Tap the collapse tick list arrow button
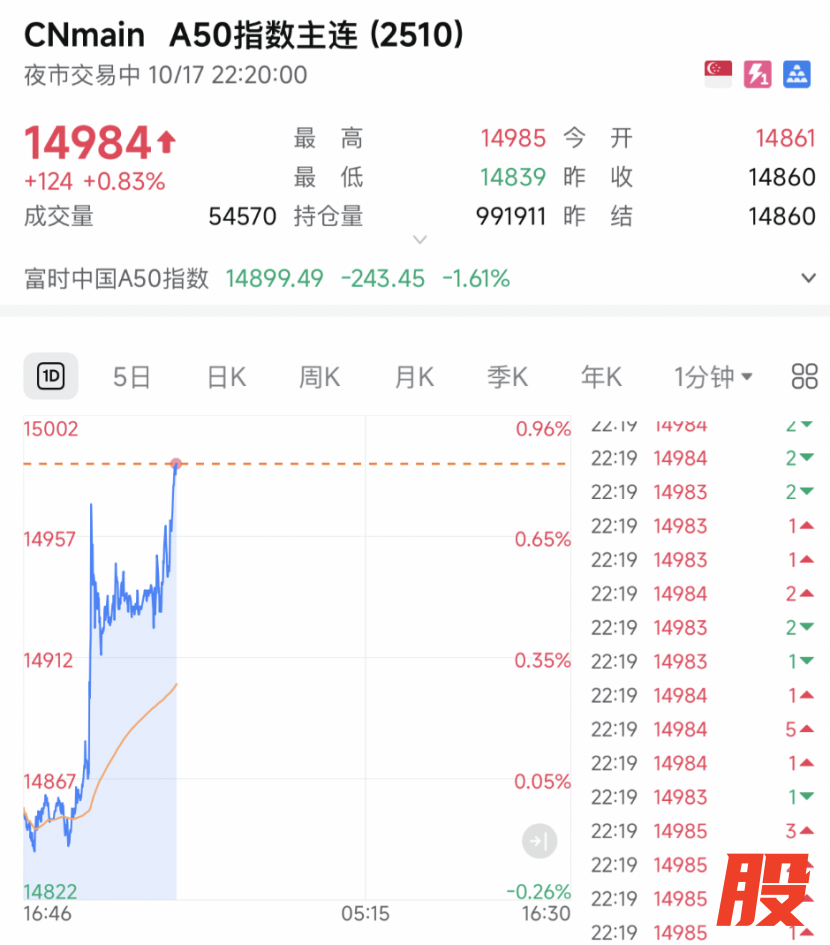The width and height of the screenshot is (830, 945). click(x=540, y=841)
